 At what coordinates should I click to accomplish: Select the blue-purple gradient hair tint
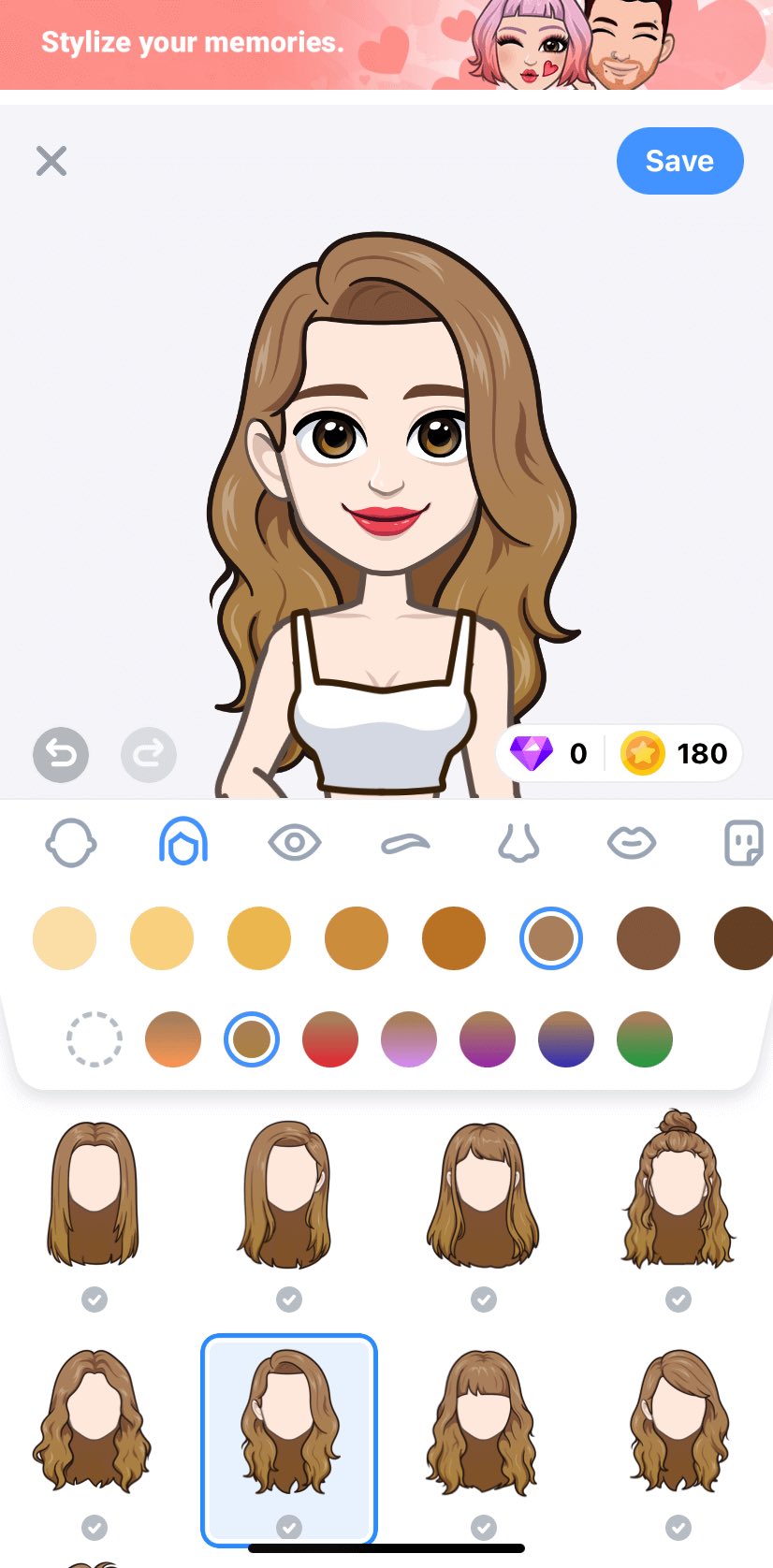pyautogui.click(x=566, y=1039)
